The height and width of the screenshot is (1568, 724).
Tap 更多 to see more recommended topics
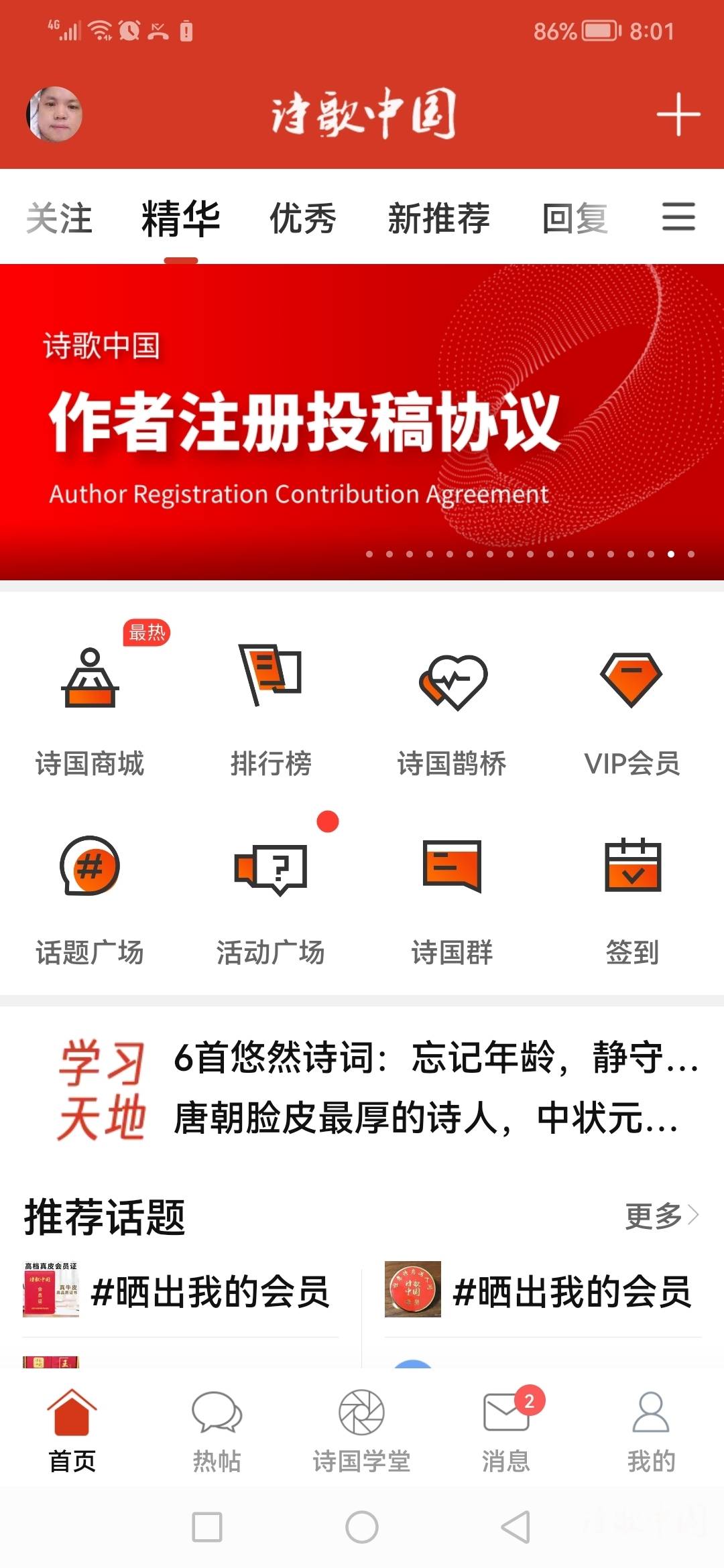coord(661,1216)
